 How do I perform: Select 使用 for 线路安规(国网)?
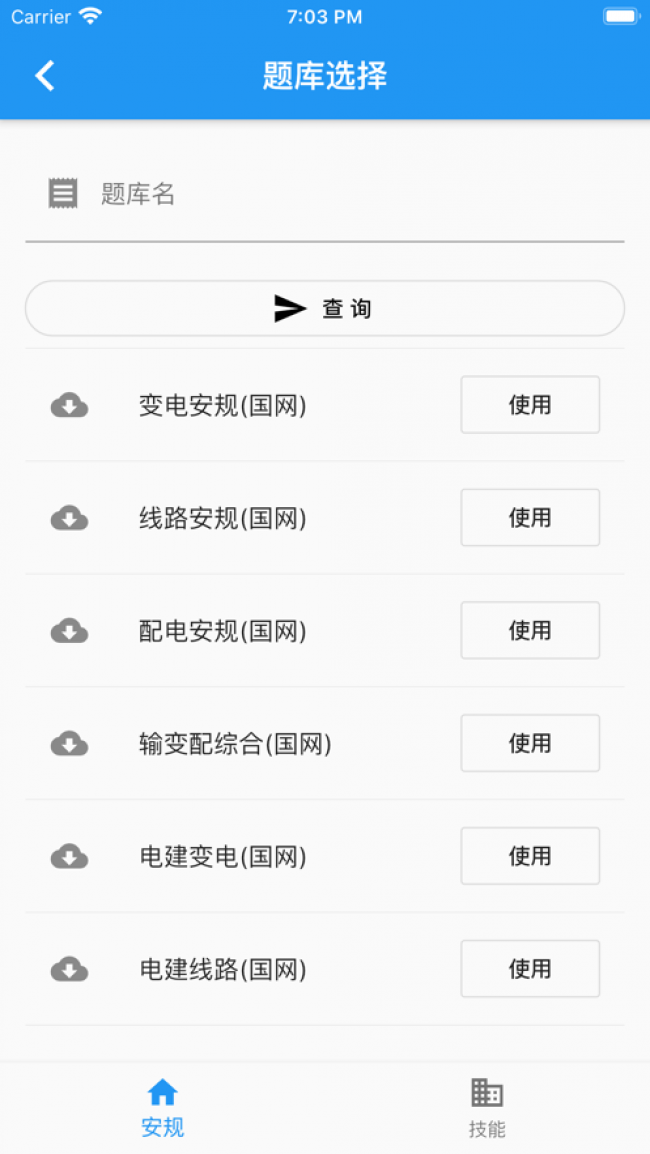tap(529, 518)
